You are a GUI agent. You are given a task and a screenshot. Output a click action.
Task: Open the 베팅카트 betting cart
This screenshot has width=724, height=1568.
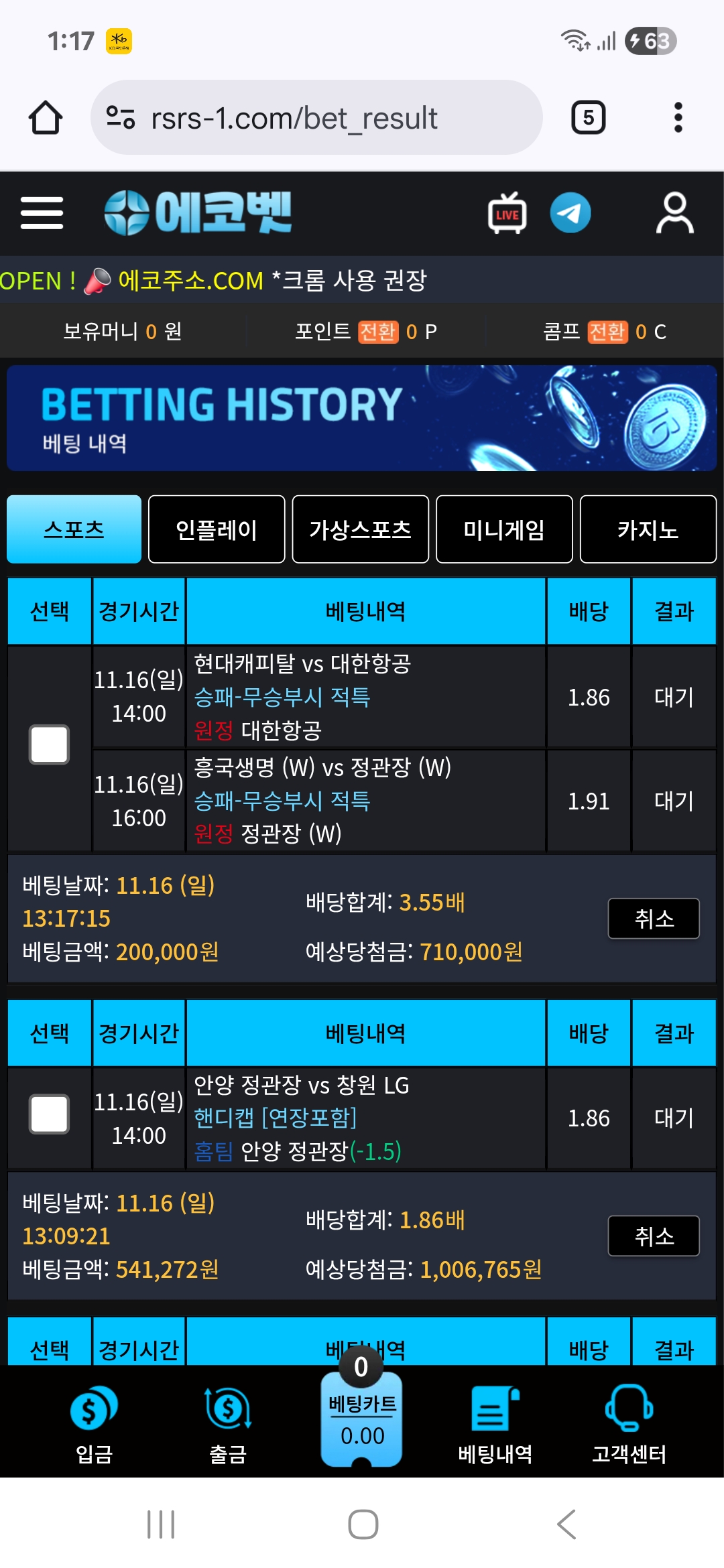(362, 1417)
